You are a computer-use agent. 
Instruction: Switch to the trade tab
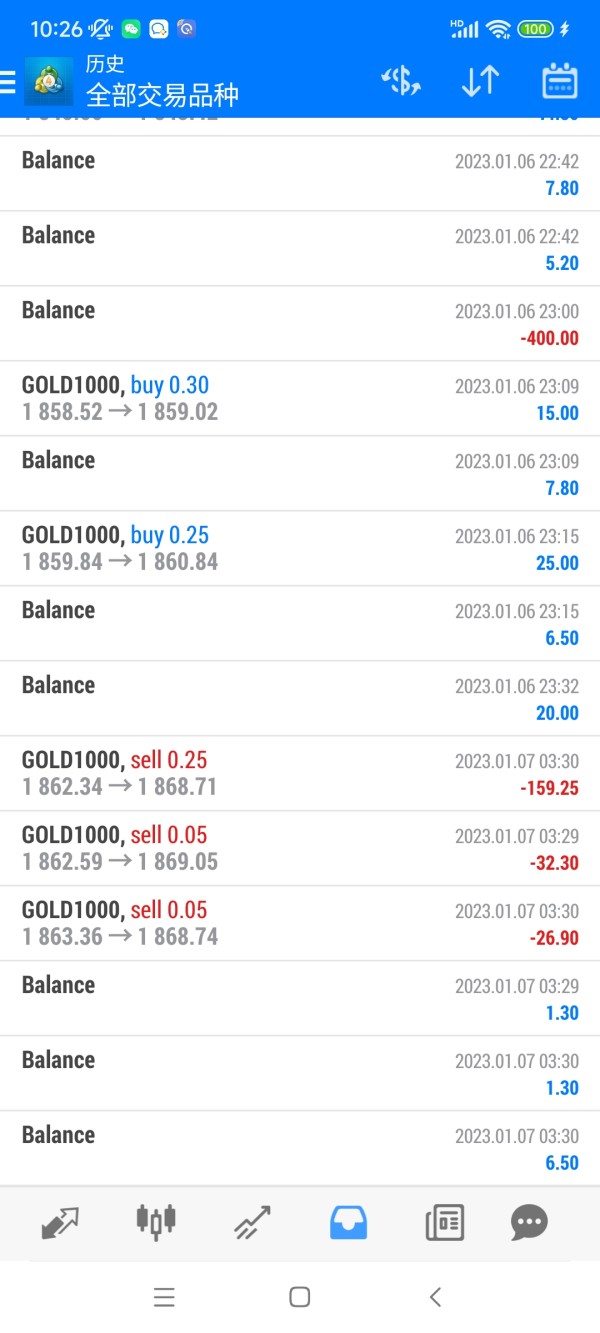[x=252, y=1221]
